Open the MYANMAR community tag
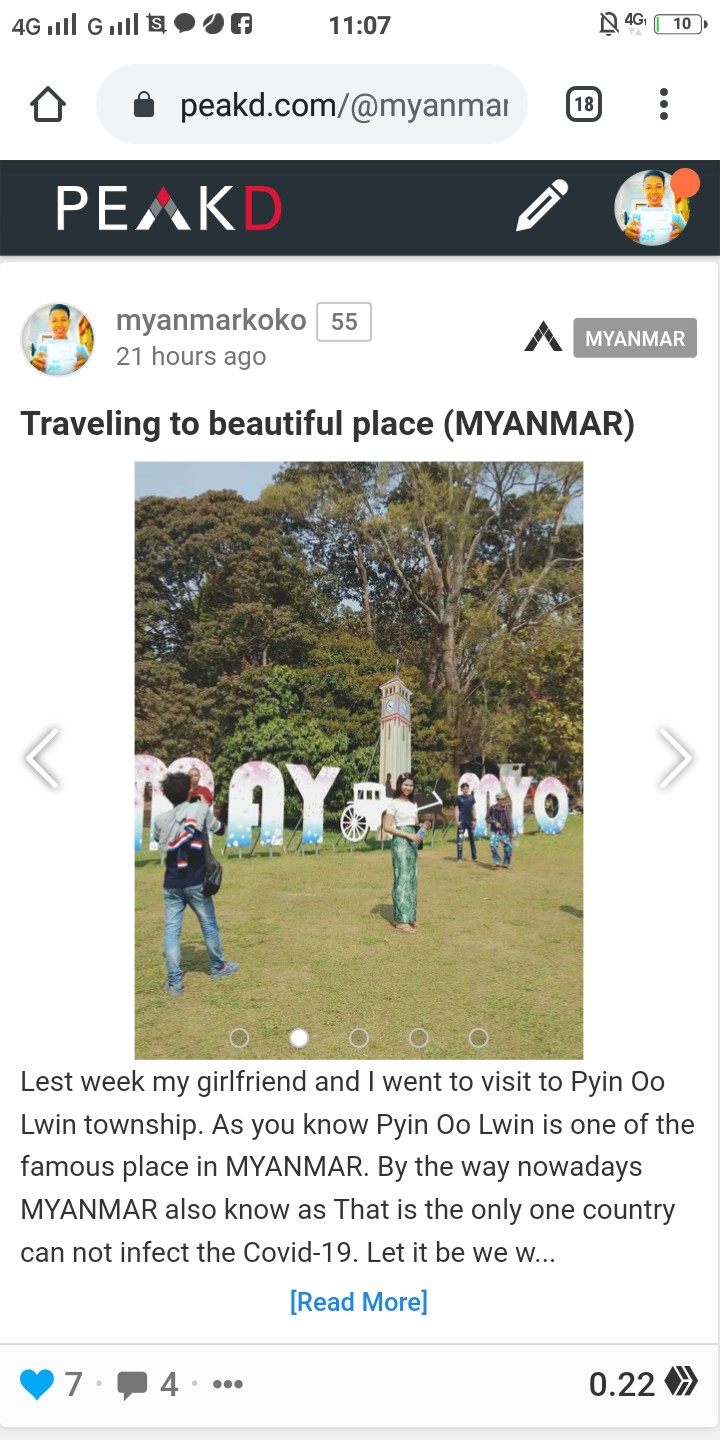This screenshot has width=720, height=1440. point(634,338)
